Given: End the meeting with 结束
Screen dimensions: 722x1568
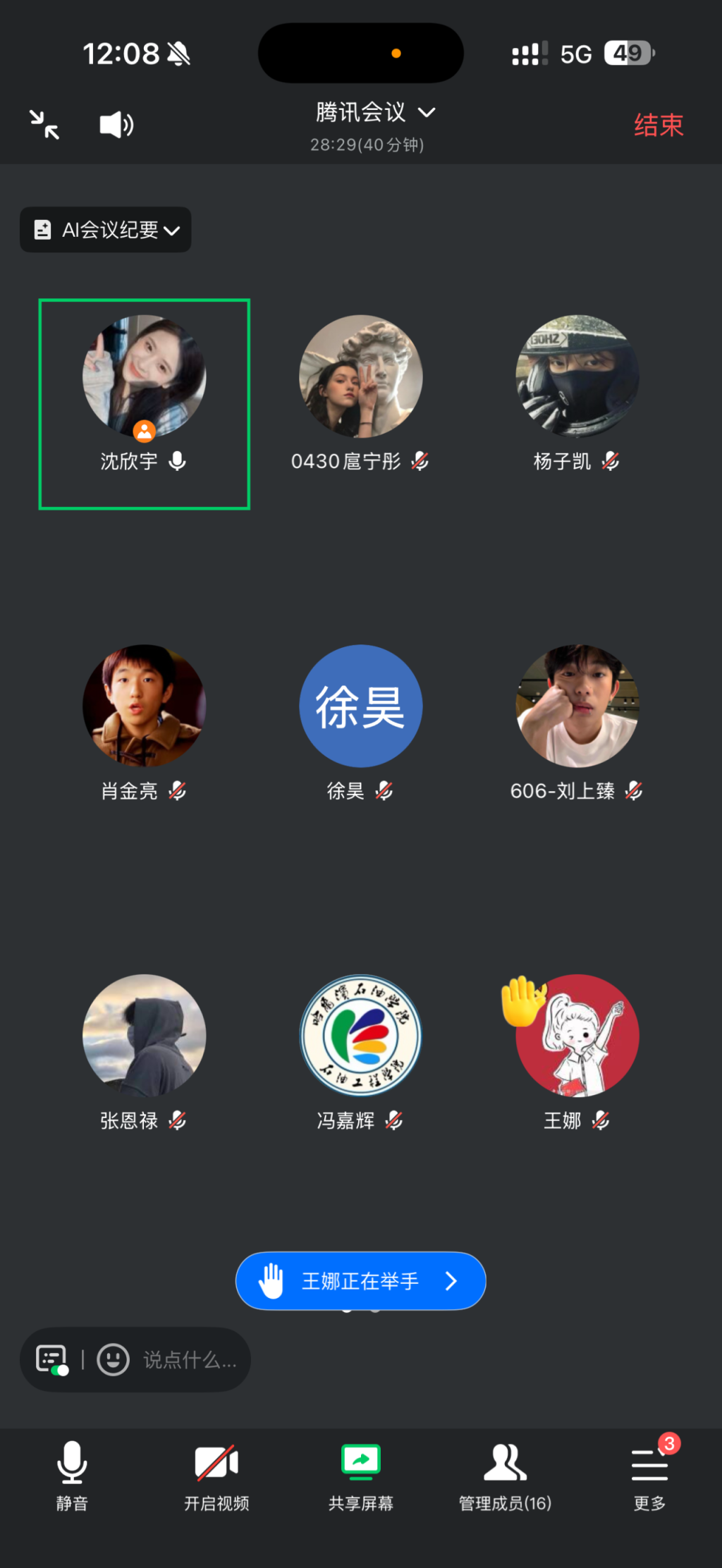Looking at the screenshot, I should pos(658,125).
